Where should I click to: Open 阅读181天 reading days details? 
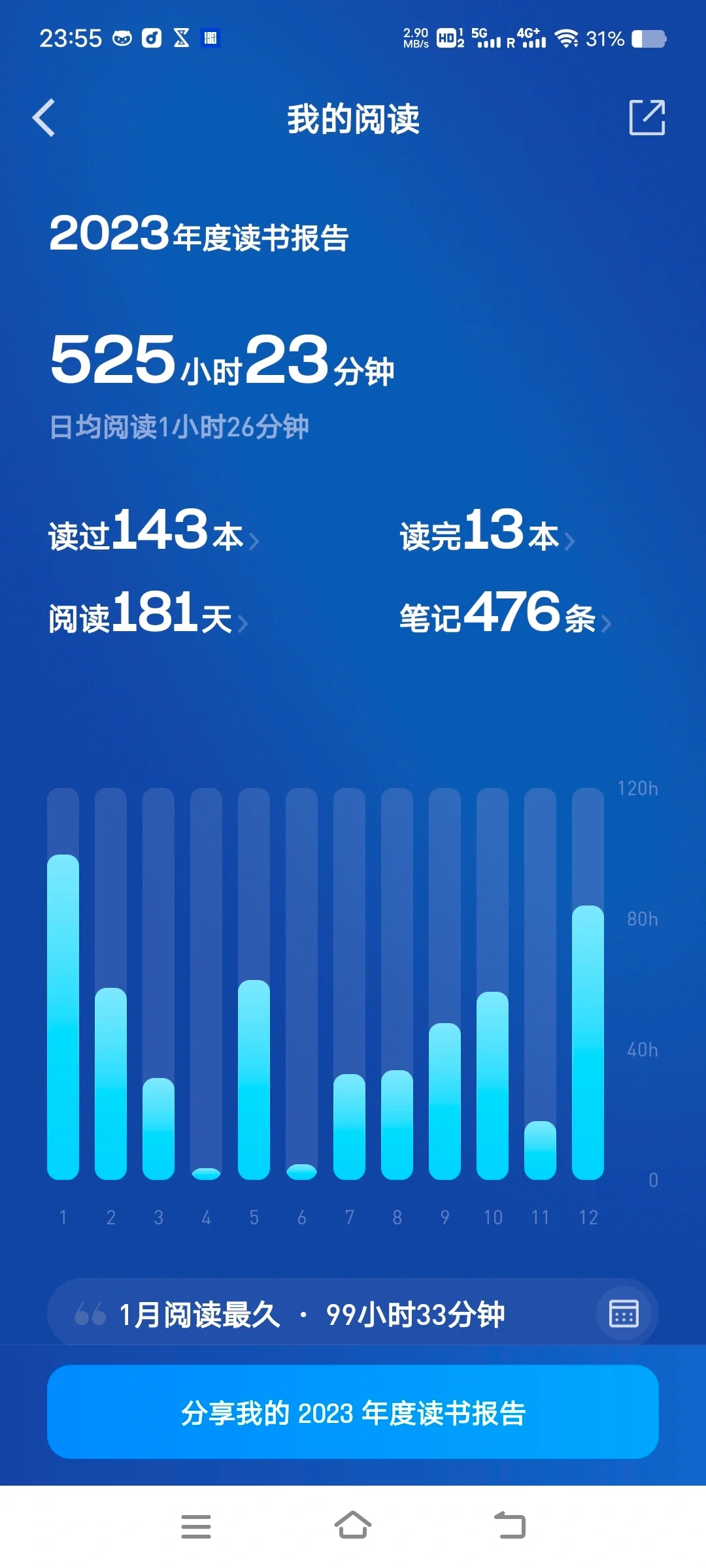tap(148, 612)
